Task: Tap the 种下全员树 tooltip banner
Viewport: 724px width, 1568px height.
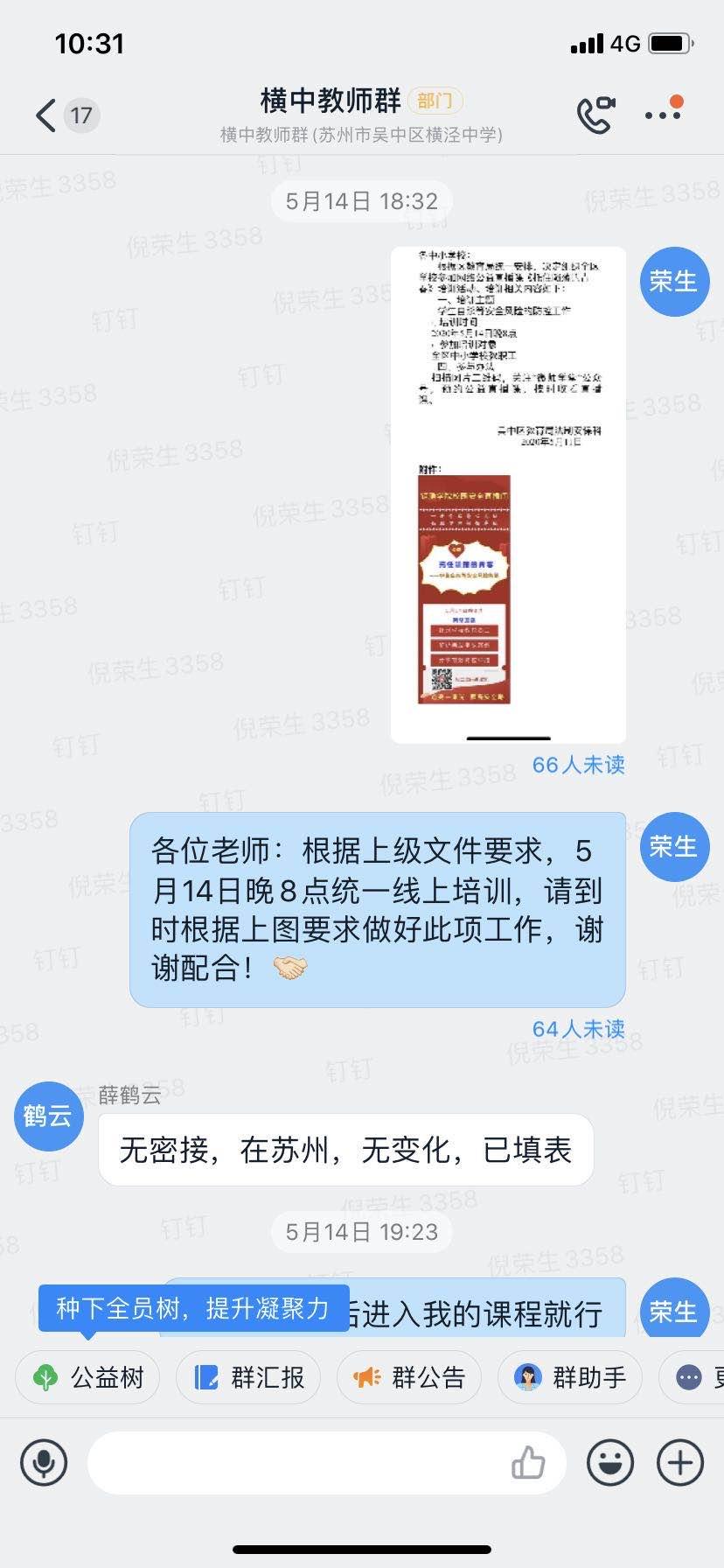Action: point(192,1308)
